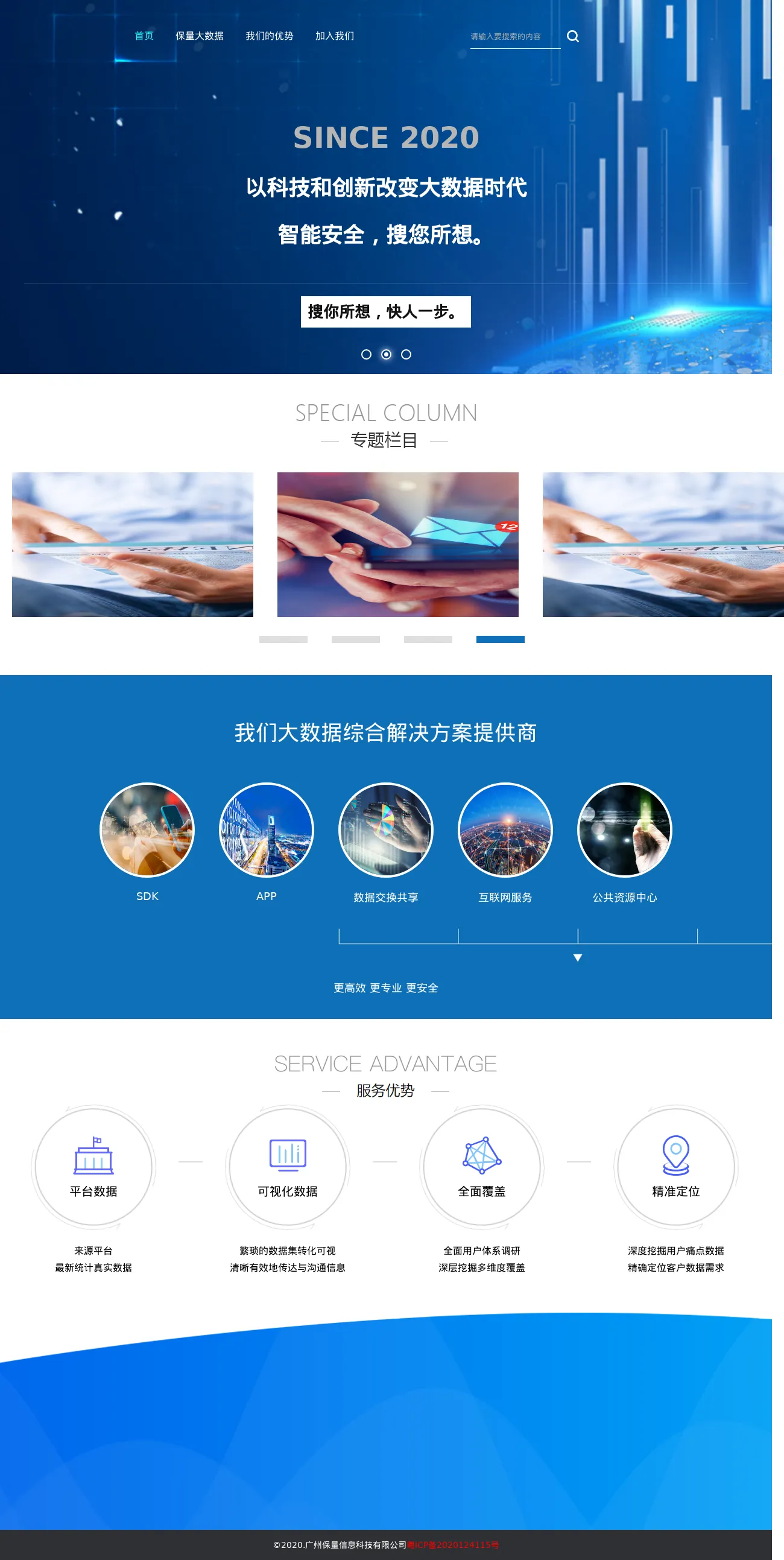
Task: Jump to first special column indicator bar
Action: (x=283, y=639)
